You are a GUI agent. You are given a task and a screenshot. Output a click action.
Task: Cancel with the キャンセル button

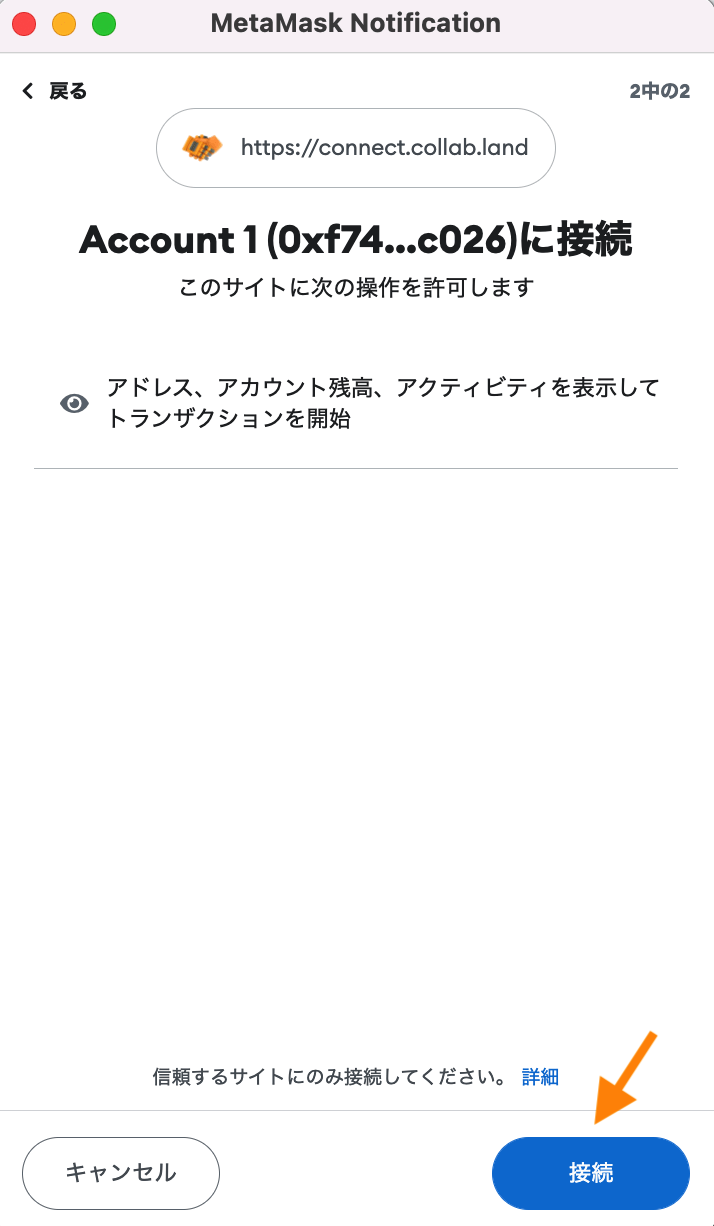pyautogui.click(x=121, y=1173)
